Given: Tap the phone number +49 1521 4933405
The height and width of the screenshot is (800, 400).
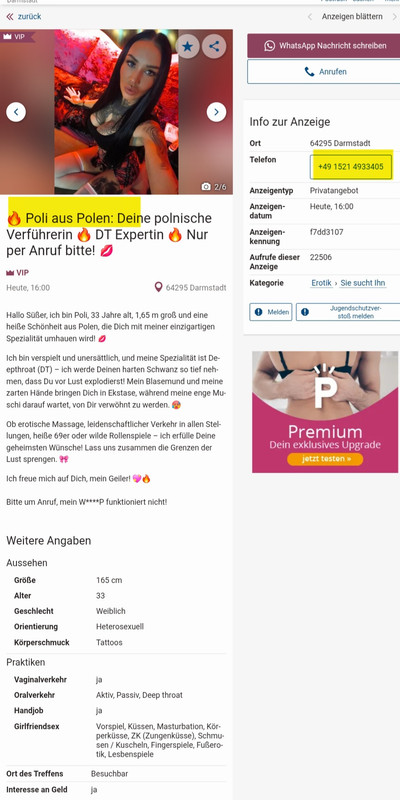Looking at the screenshot, I should coord(351,167).
